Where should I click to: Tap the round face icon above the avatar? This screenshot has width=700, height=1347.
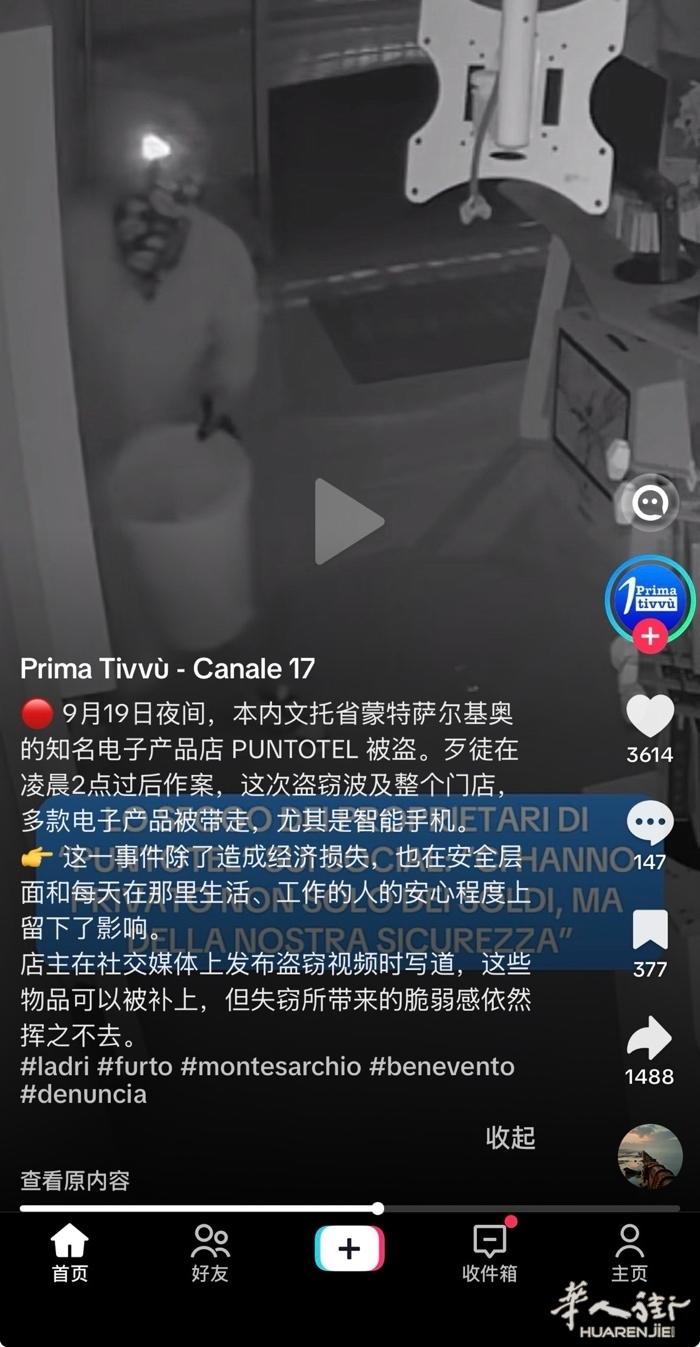(x=650, y=502)
